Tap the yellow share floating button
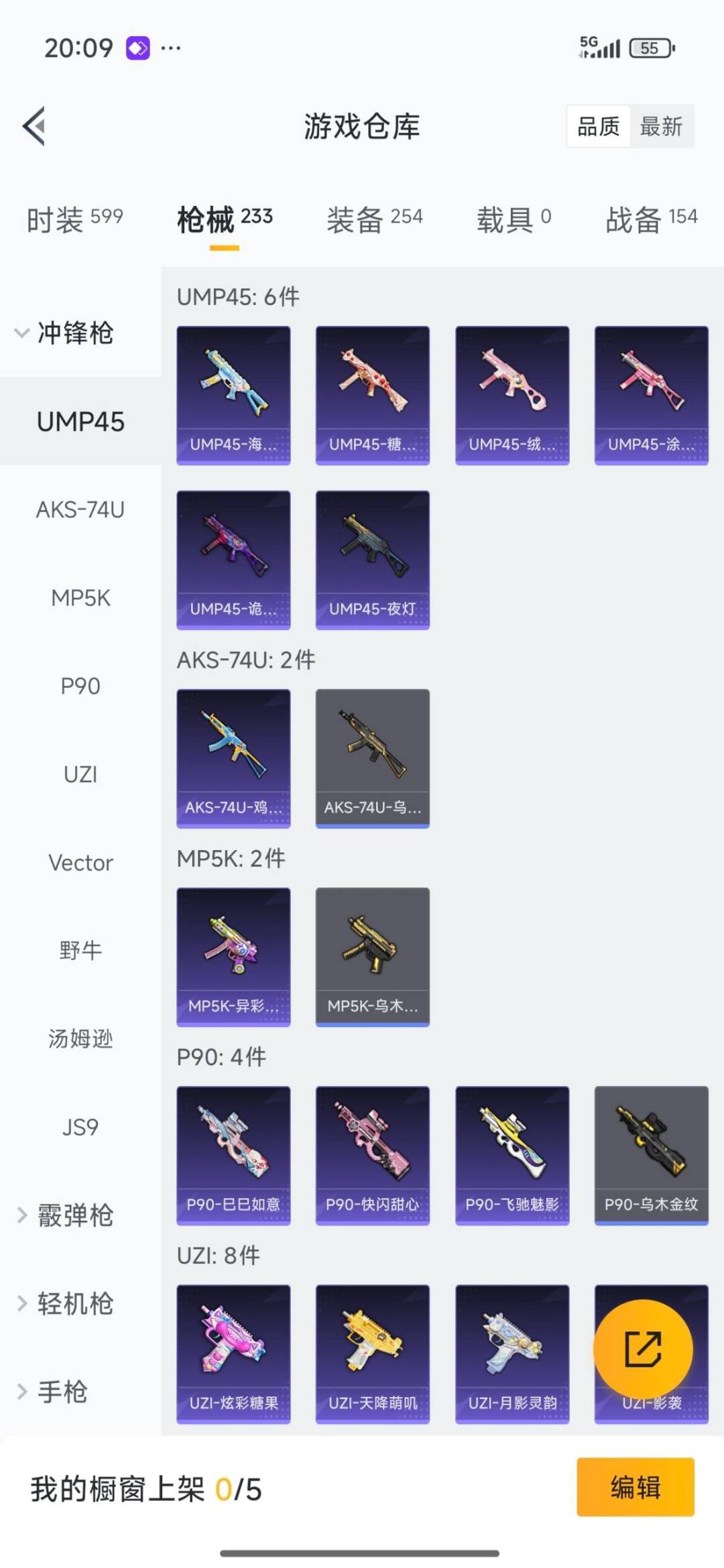Screen dimensions: 724x1568 coord(642,1348)
